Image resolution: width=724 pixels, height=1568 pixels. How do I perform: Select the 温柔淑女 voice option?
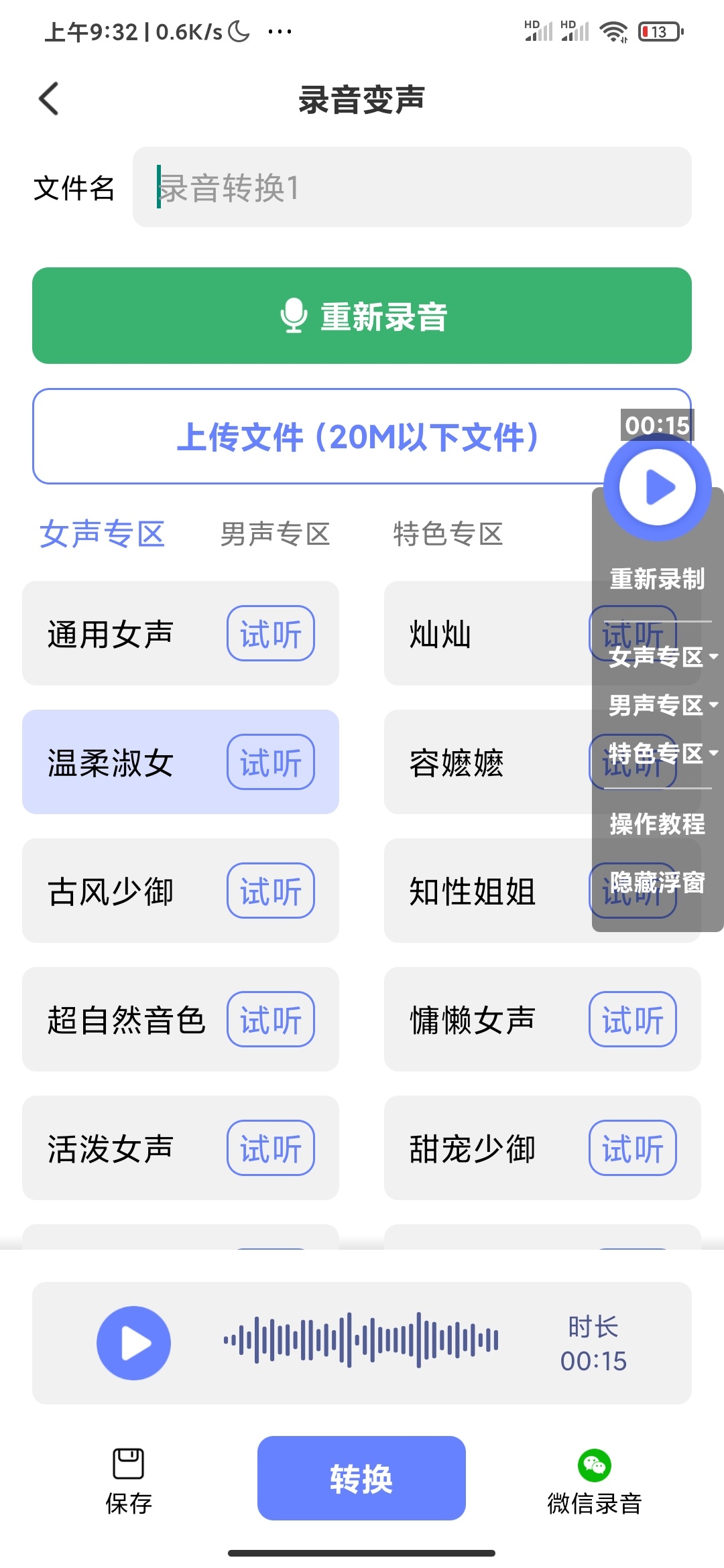point(112,763)
